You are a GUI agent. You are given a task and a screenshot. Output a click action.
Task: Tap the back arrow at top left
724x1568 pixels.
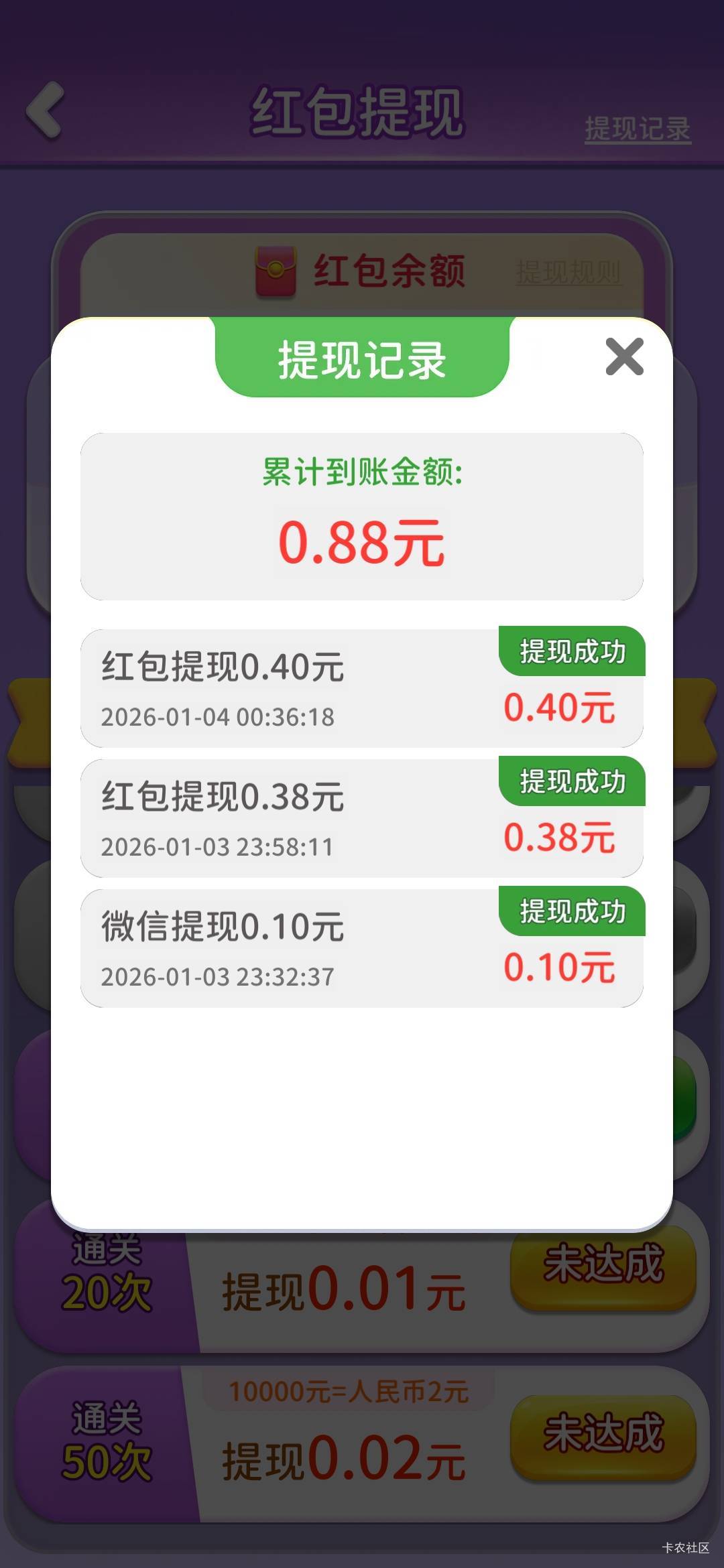click(x=46, y=111)
